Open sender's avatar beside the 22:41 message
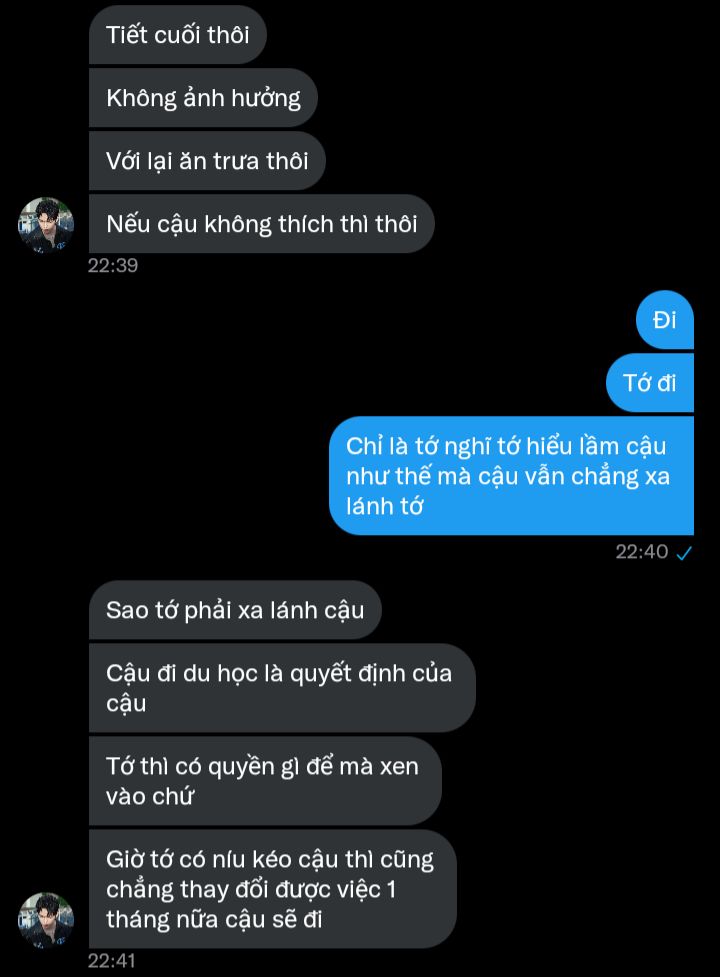 pos(46,920)
